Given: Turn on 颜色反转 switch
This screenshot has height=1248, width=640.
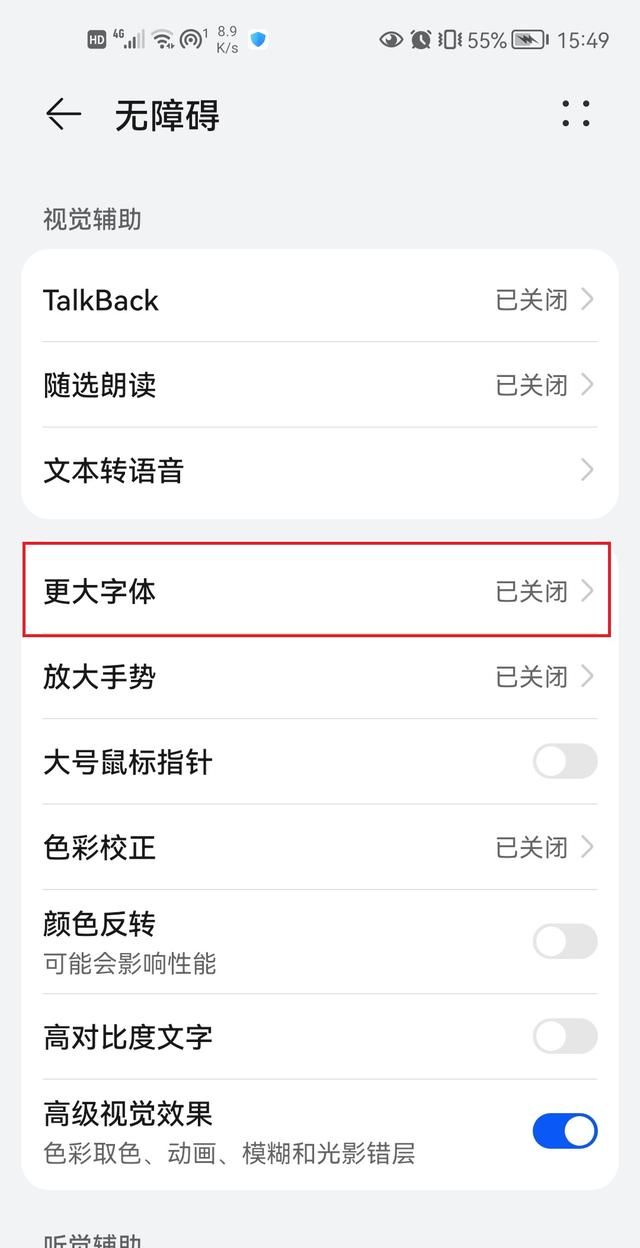Looking at the screenshot, I should coord(565,941).
